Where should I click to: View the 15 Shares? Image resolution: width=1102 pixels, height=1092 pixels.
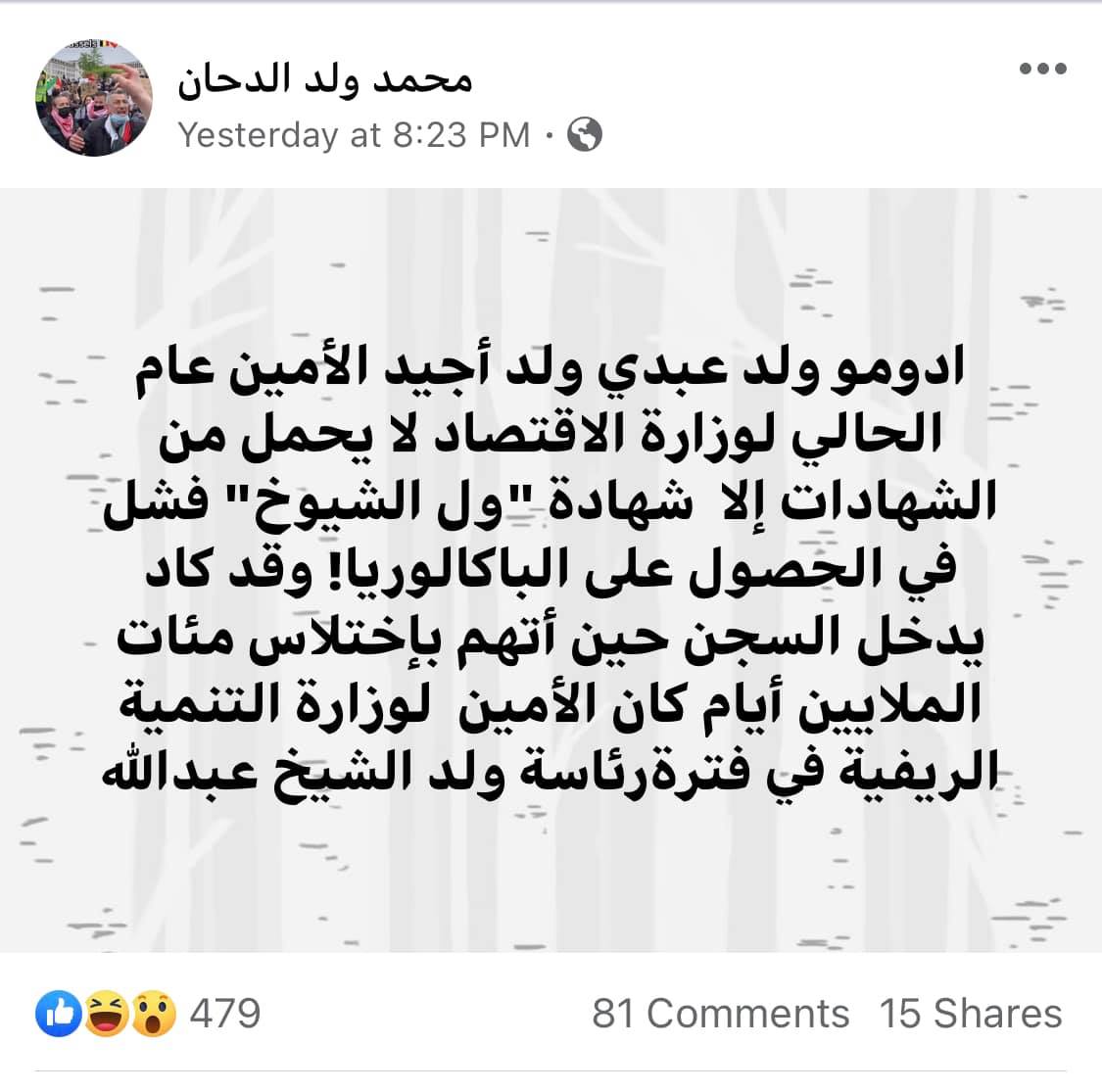click(x=971, y=1014)
